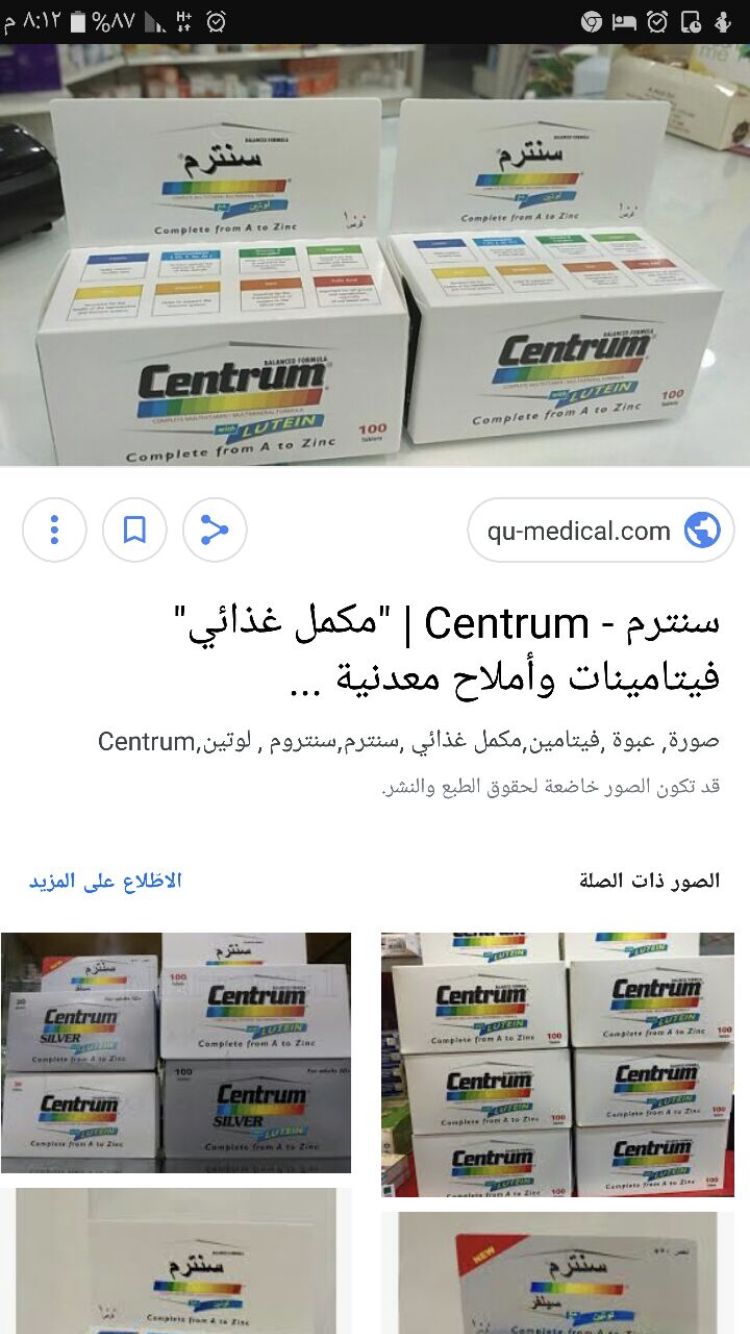Bookmark this Centrum image
The height and width of the screenshot is (1334, 750).
click(x=135, y=530)
